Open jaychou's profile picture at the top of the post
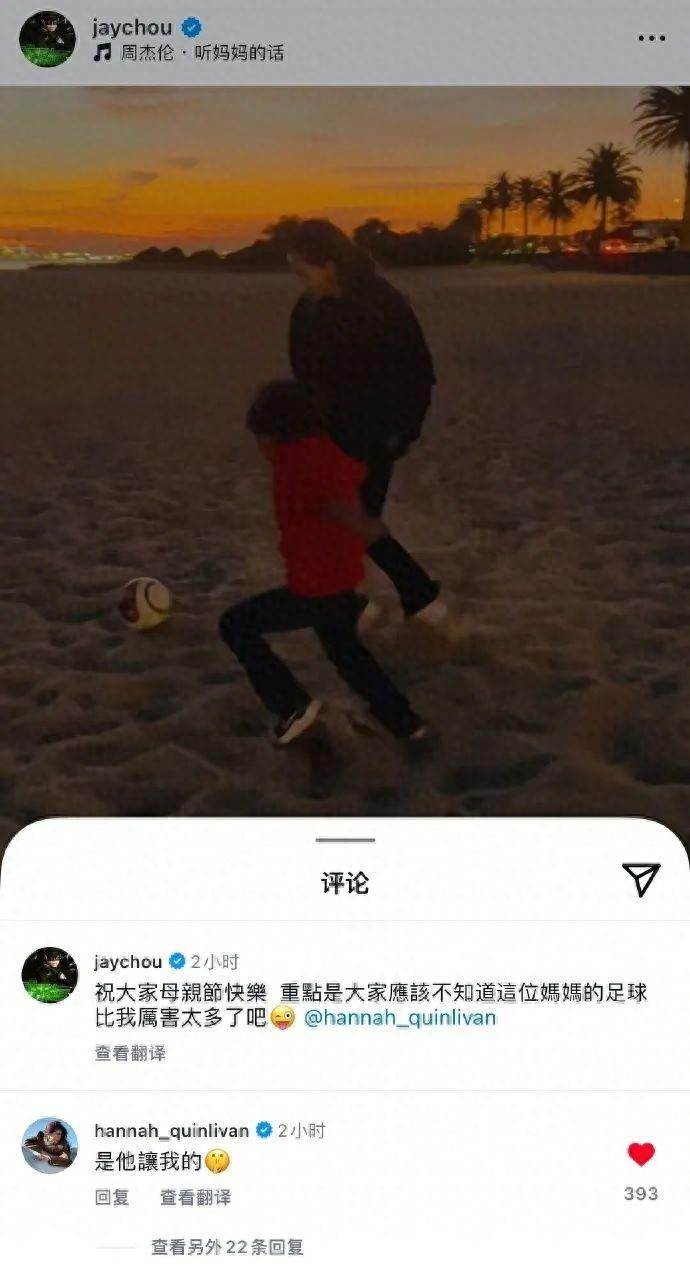Screen dimensions: 690x1267 click(47, 39)
